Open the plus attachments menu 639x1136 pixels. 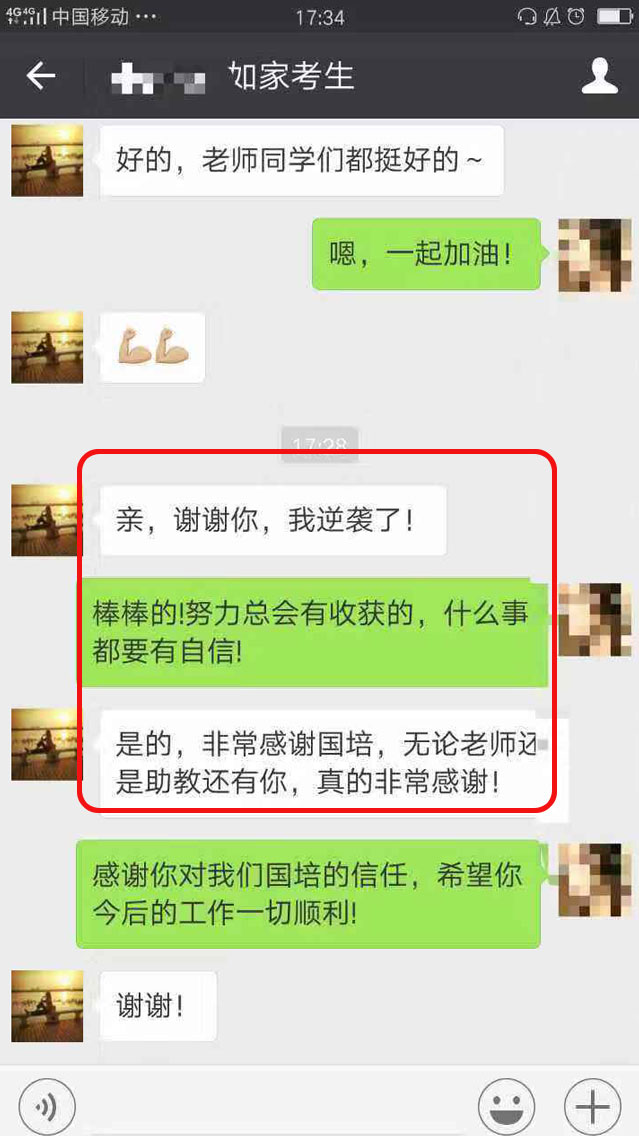(x=592, y=1106)
